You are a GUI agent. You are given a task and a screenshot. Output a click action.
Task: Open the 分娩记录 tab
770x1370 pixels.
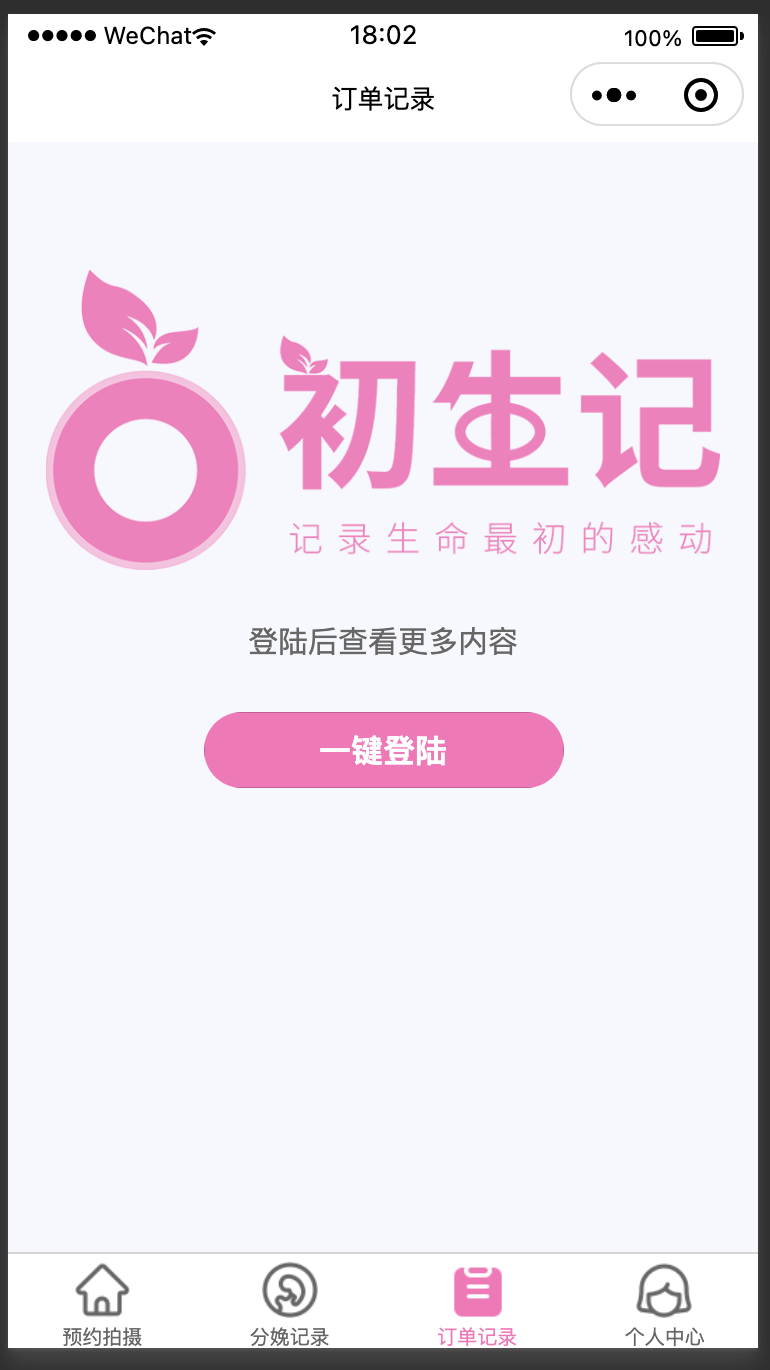point(290,1302)
